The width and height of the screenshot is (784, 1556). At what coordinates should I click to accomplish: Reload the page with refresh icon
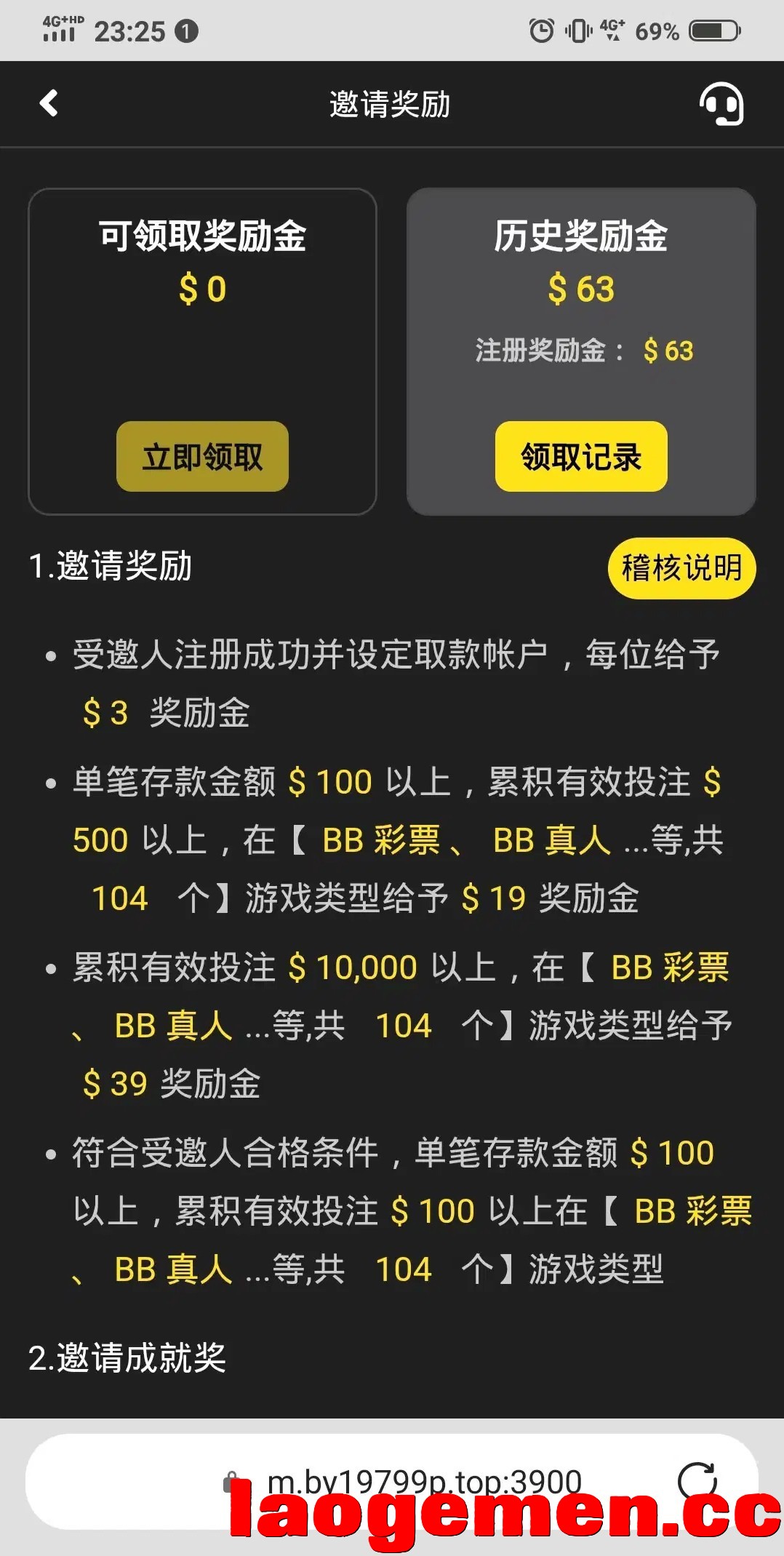(x=697, y=1481)
